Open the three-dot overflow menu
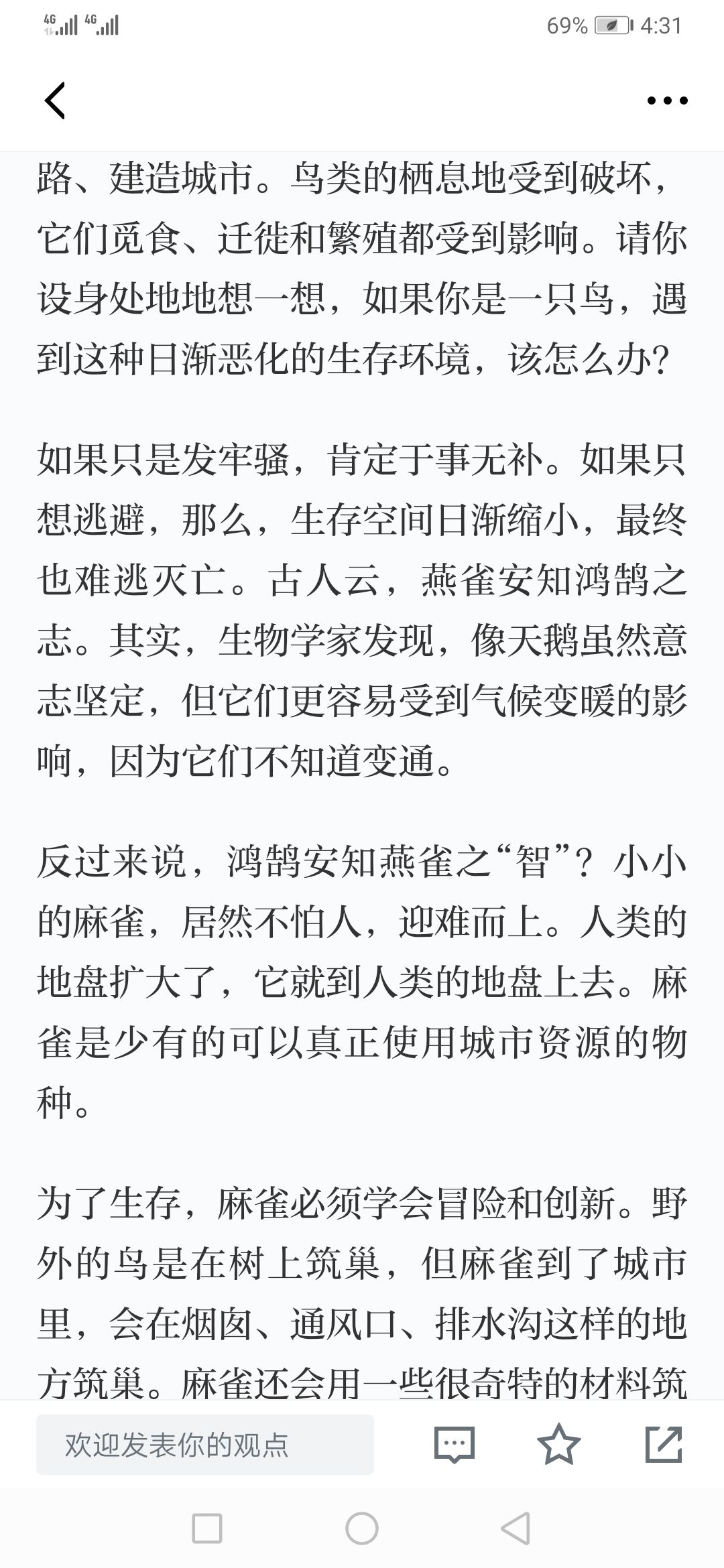 667,101
